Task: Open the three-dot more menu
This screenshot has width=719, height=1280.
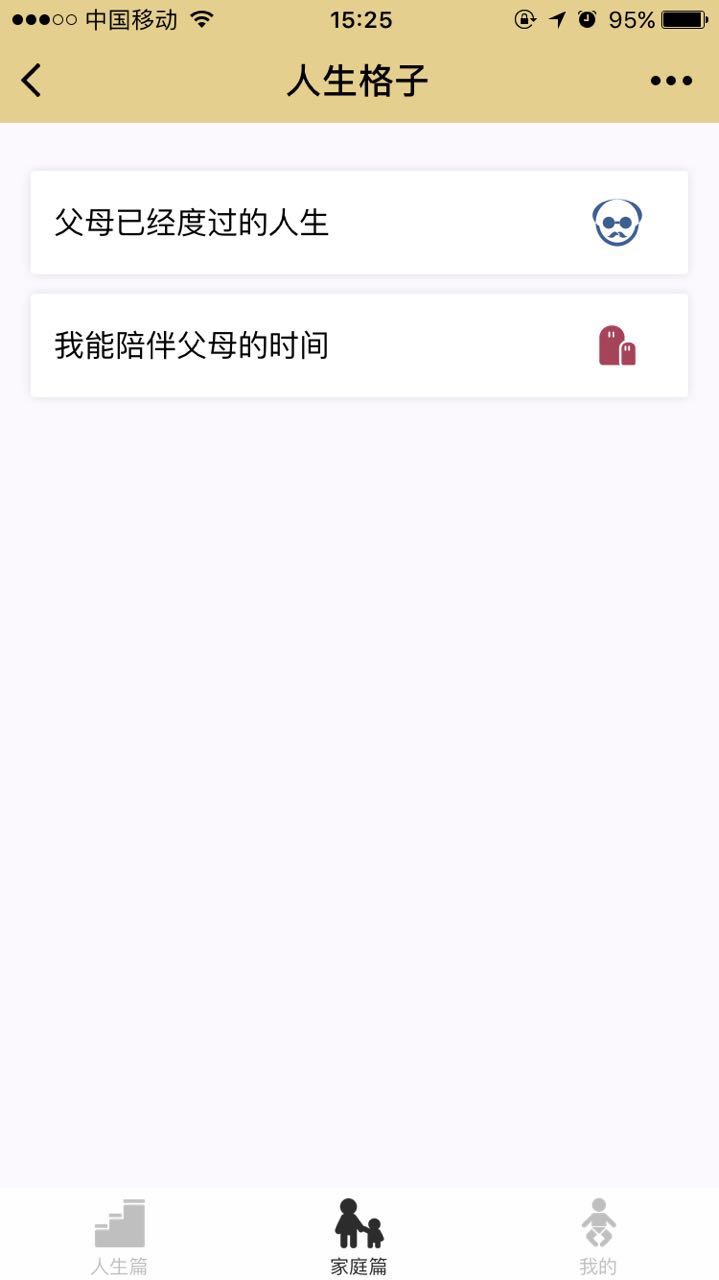Action: coord(671,81)
